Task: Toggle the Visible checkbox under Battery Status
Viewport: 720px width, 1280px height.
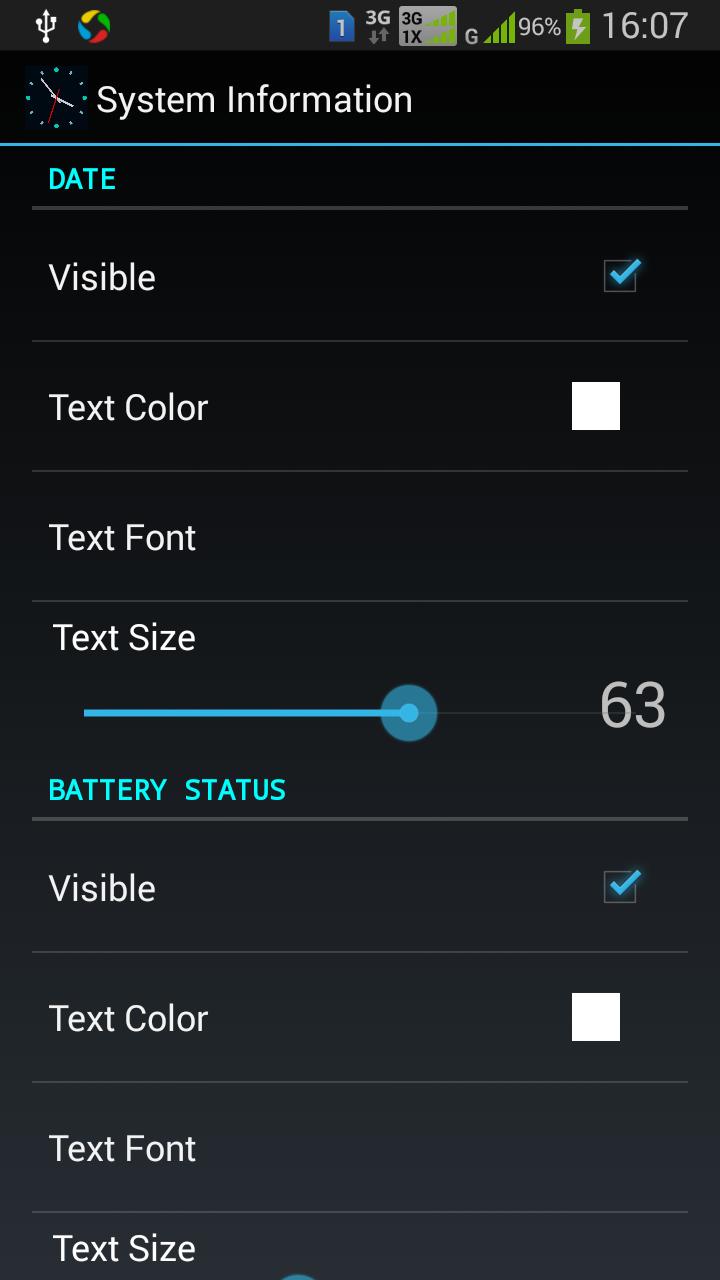Action: tap(620, 887)
